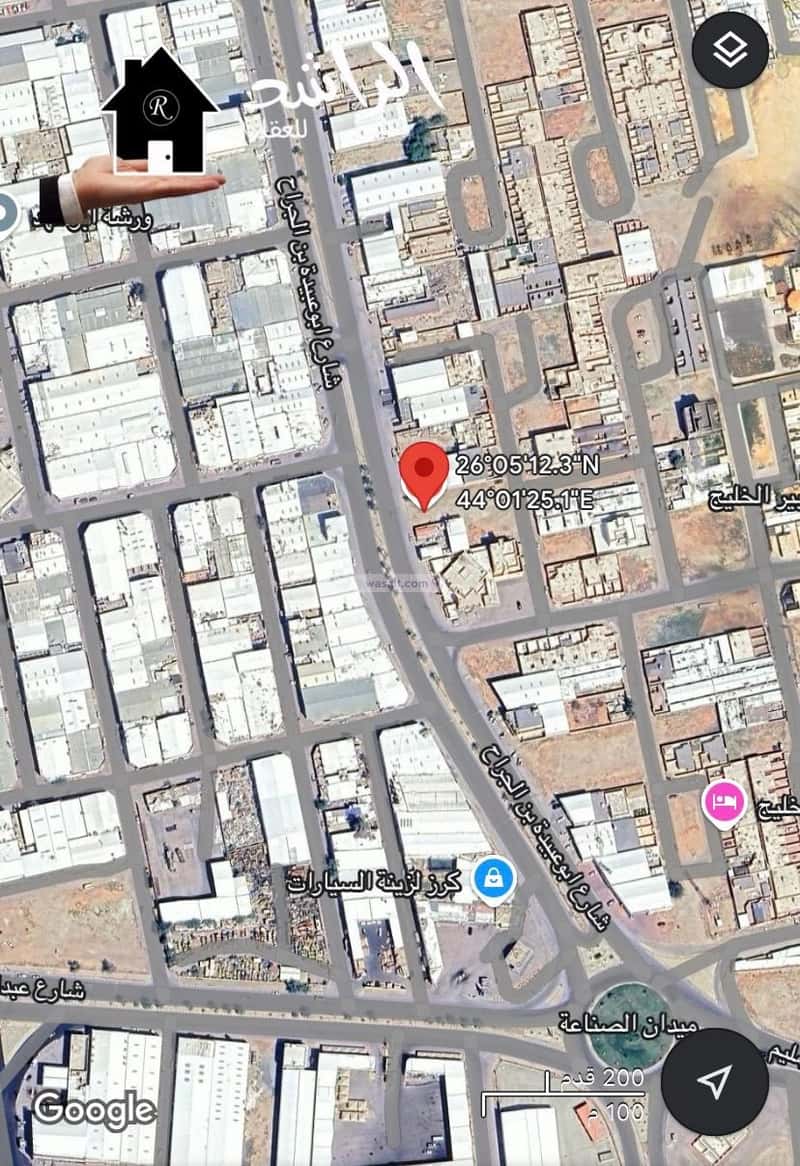
Task: Select the red dropped pin
Action: (424, 472)
